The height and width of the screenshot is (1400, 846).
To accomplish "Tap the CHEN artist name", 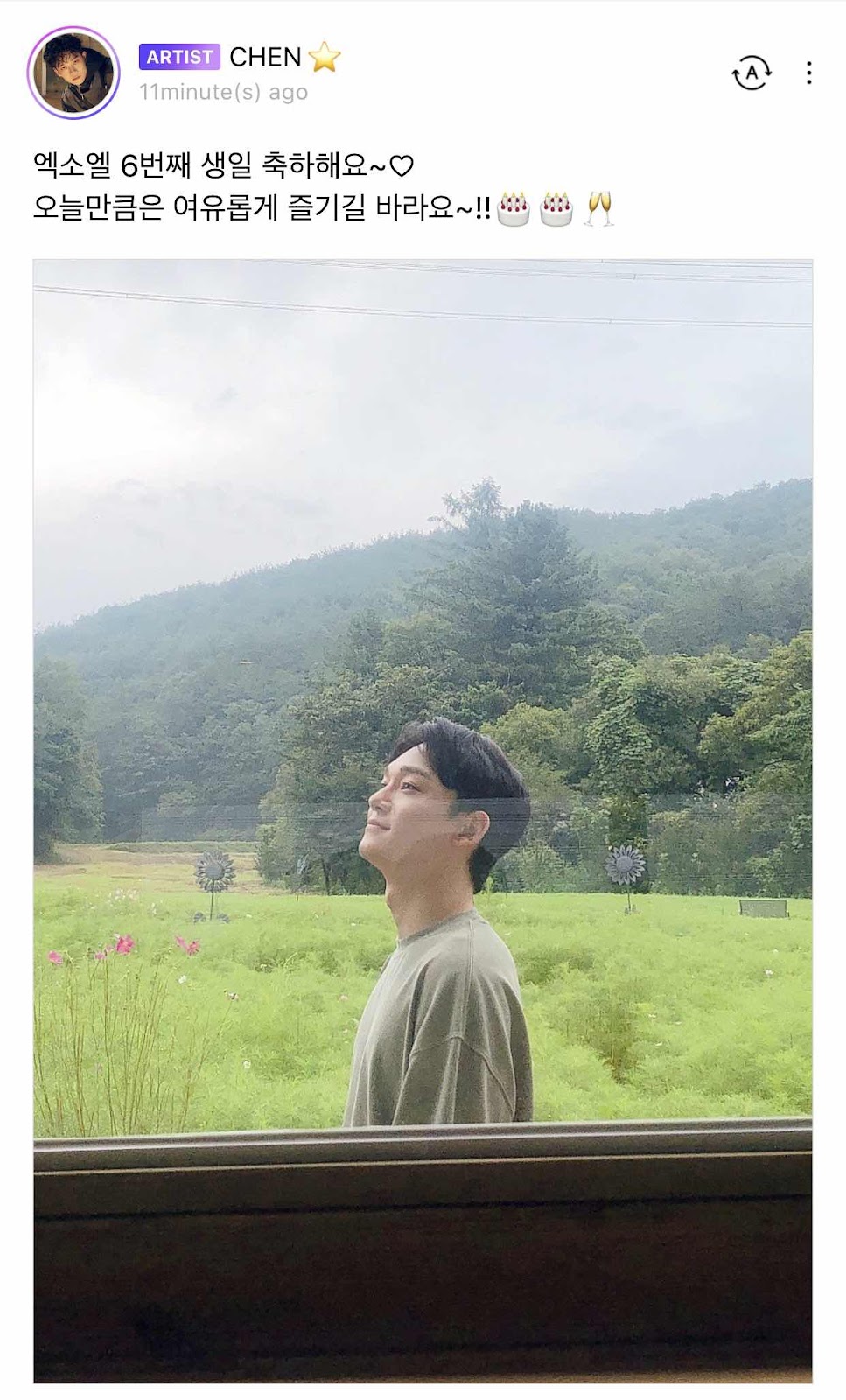I will click(x=265, y=57).
